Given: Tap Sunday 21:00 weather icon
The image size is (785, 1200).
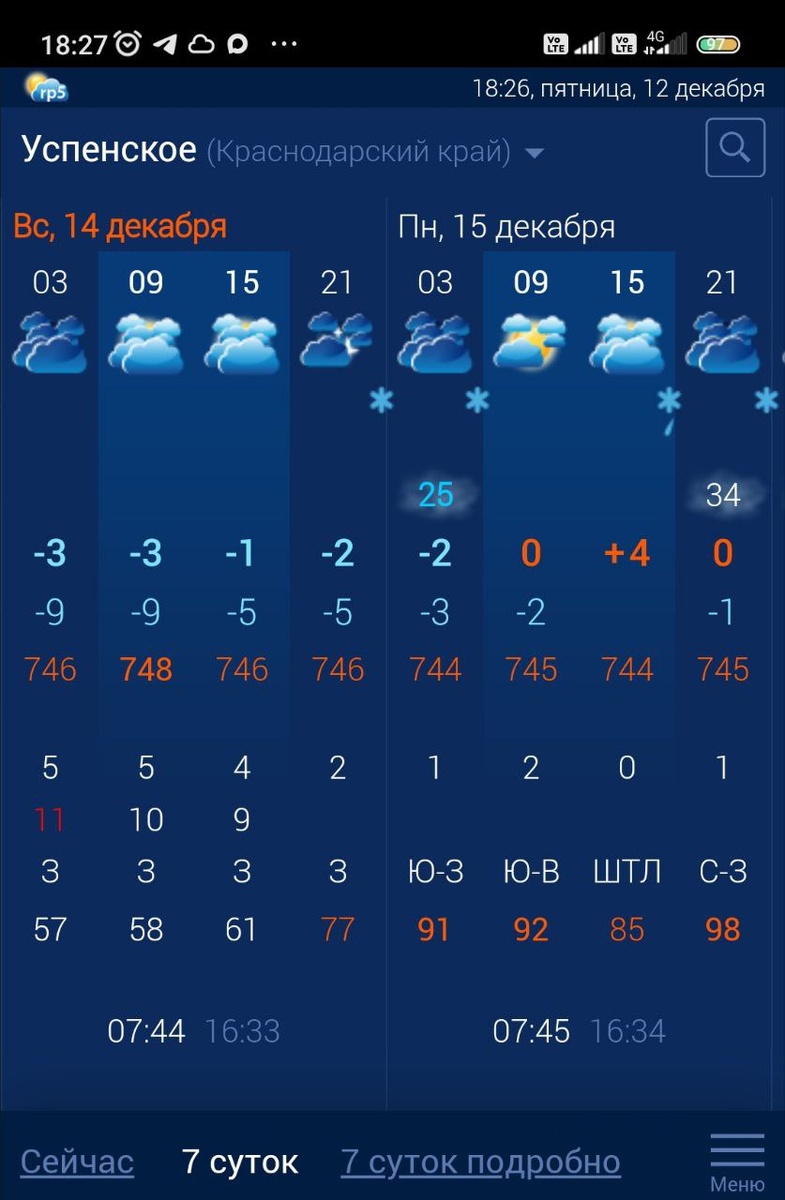Looking at the screenshot, I should click(x=337, y=340).
